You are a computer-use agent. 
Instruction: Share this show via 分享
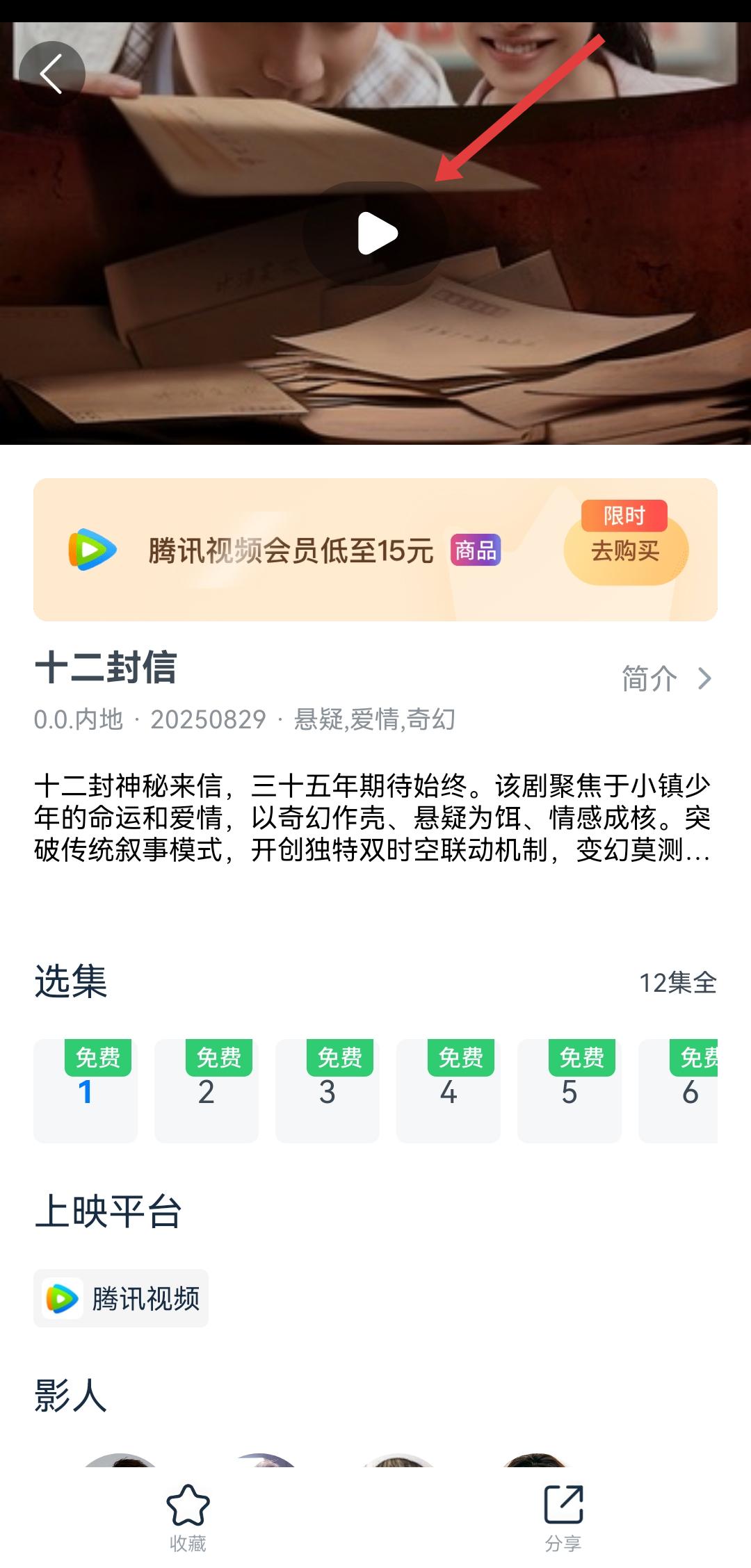(563, 1518)
